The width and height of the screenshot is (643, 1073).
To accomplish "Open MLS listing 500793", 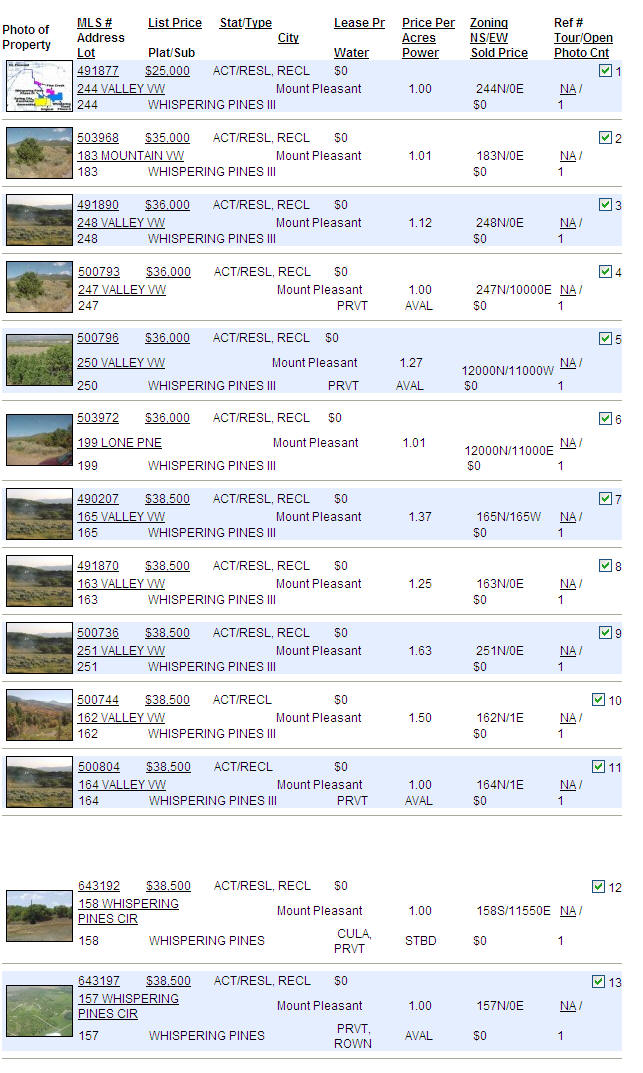I will 99,272.
